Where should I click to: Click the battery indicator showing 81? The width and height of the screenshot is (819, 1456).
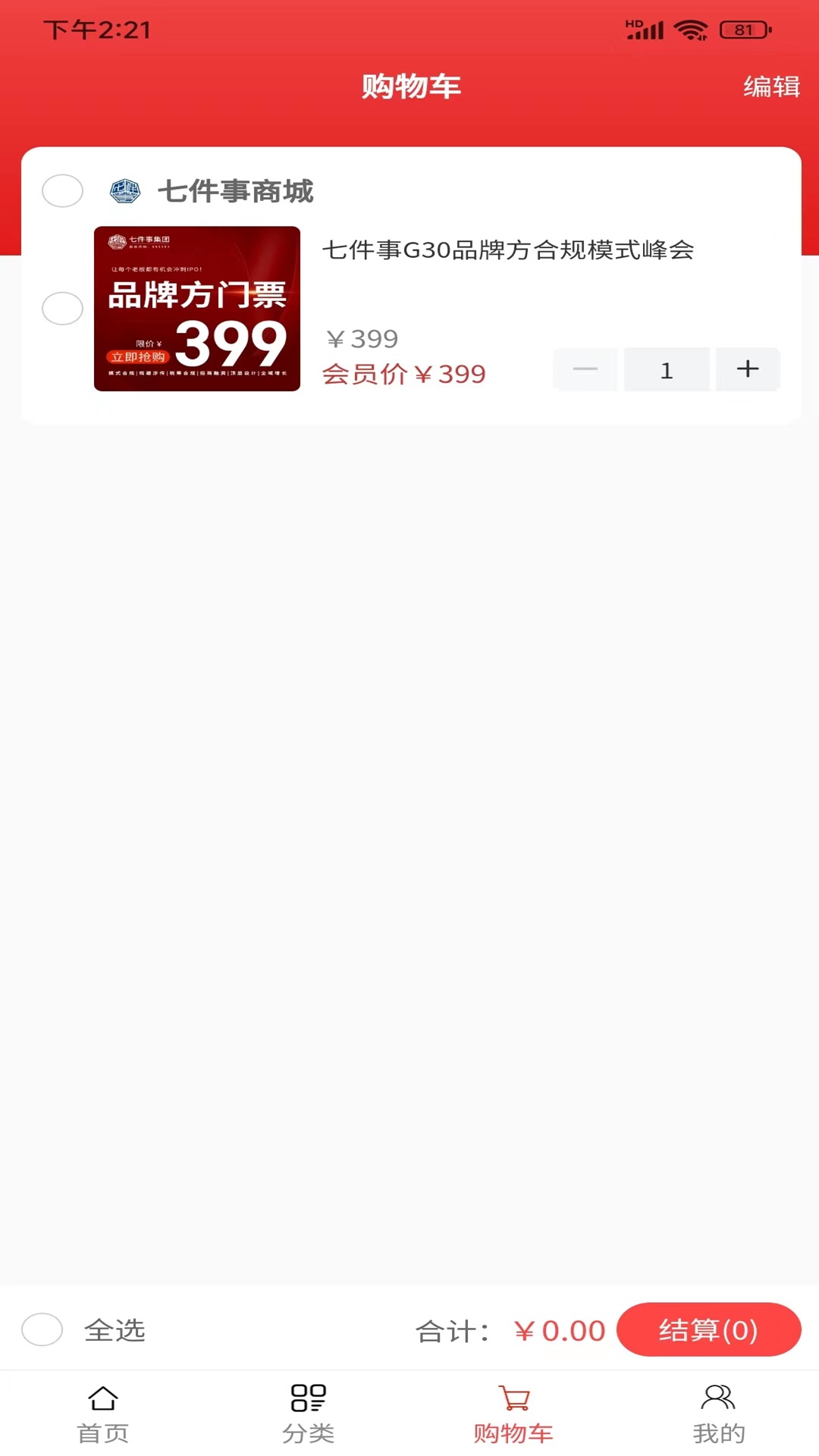(744, 29)
